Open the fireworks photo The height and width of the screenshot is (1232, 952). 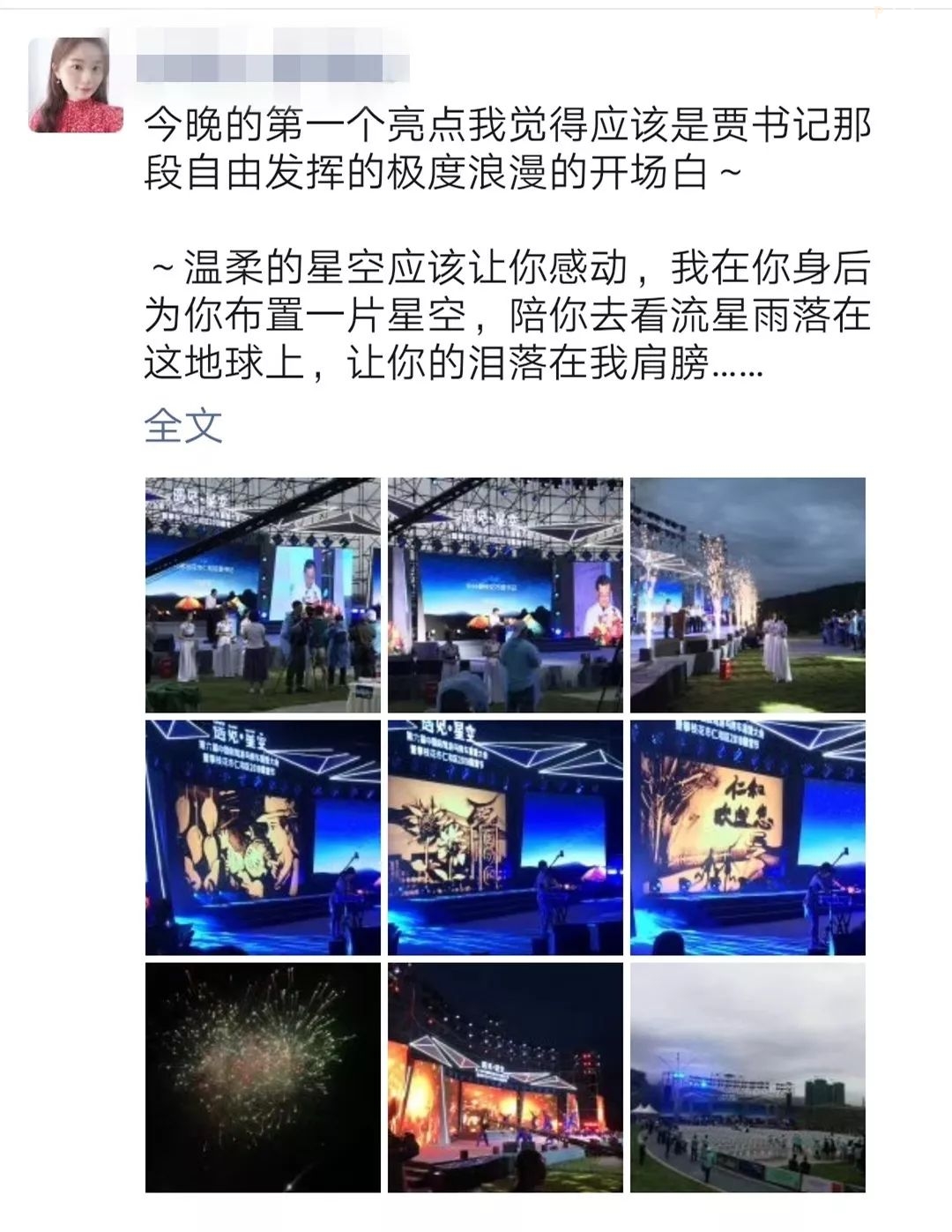point(263,1077)
